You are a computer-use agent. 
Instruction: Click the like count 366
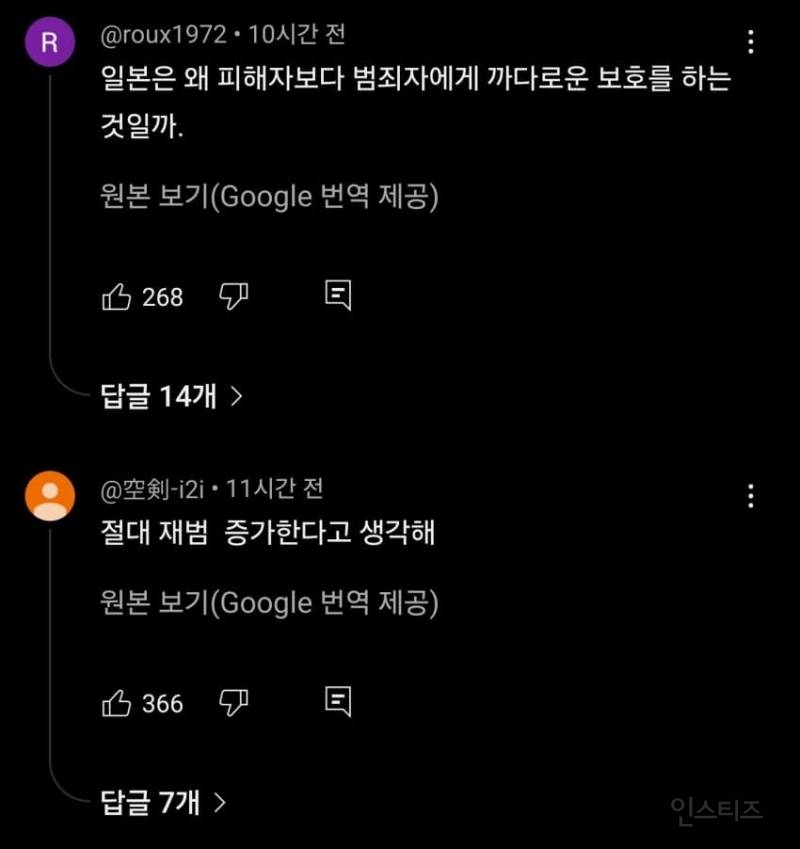click(x=164, y=704)
